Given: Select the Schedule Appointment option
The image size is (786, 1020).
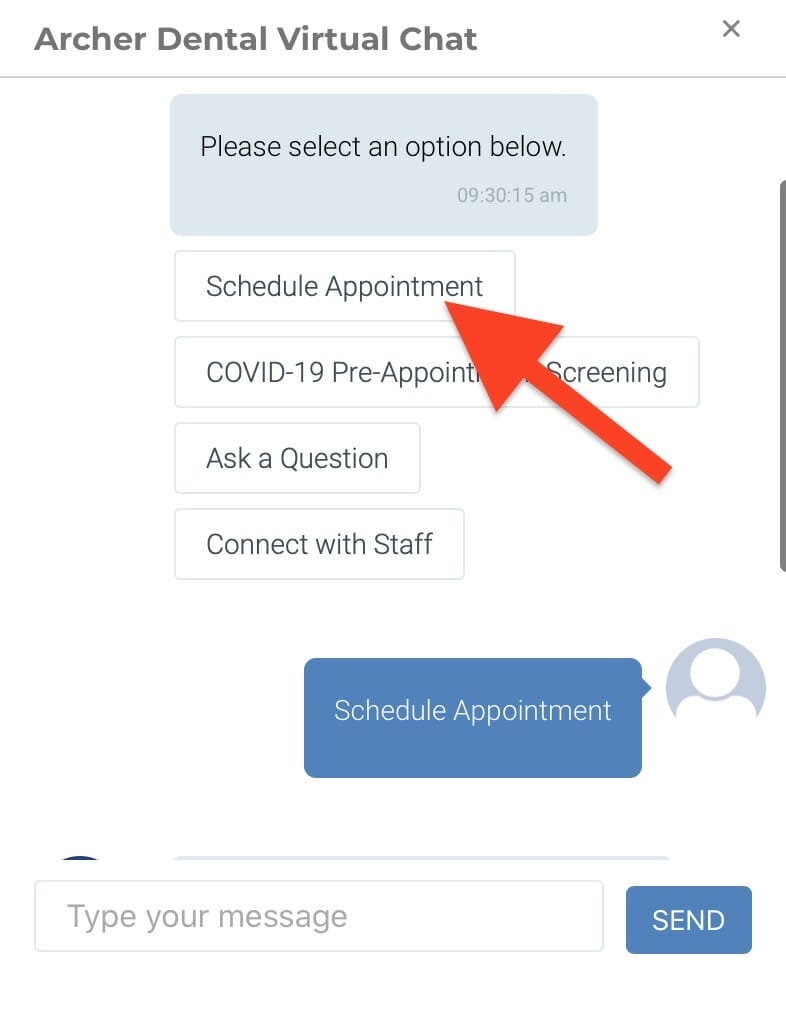Looking at the screenshot, I should [x=344, y=286].
